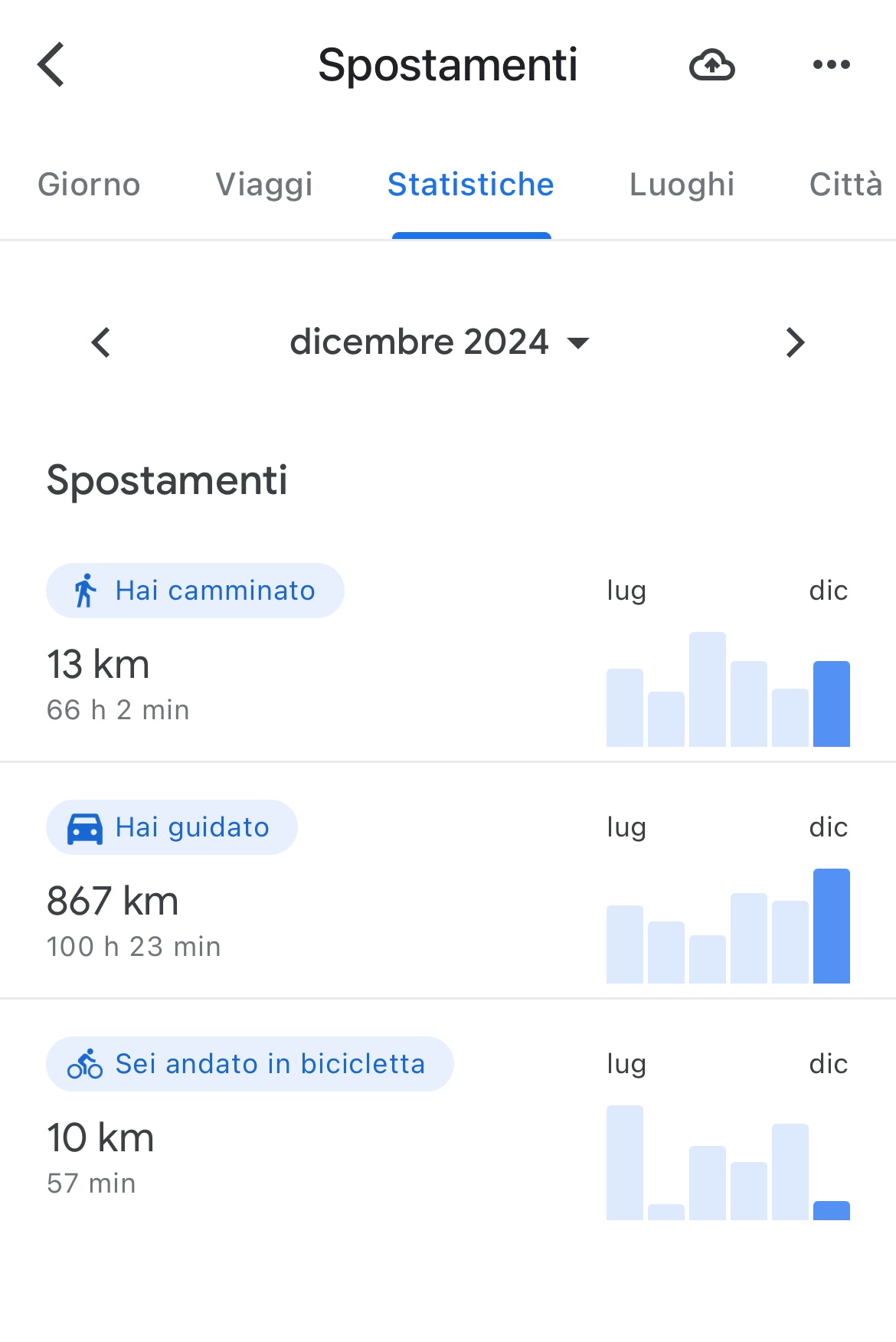Image resolution: width=896 pixels, height=1342 pixels.
Task: Switch to the Viaggi tab
Action: coord(264,185)
